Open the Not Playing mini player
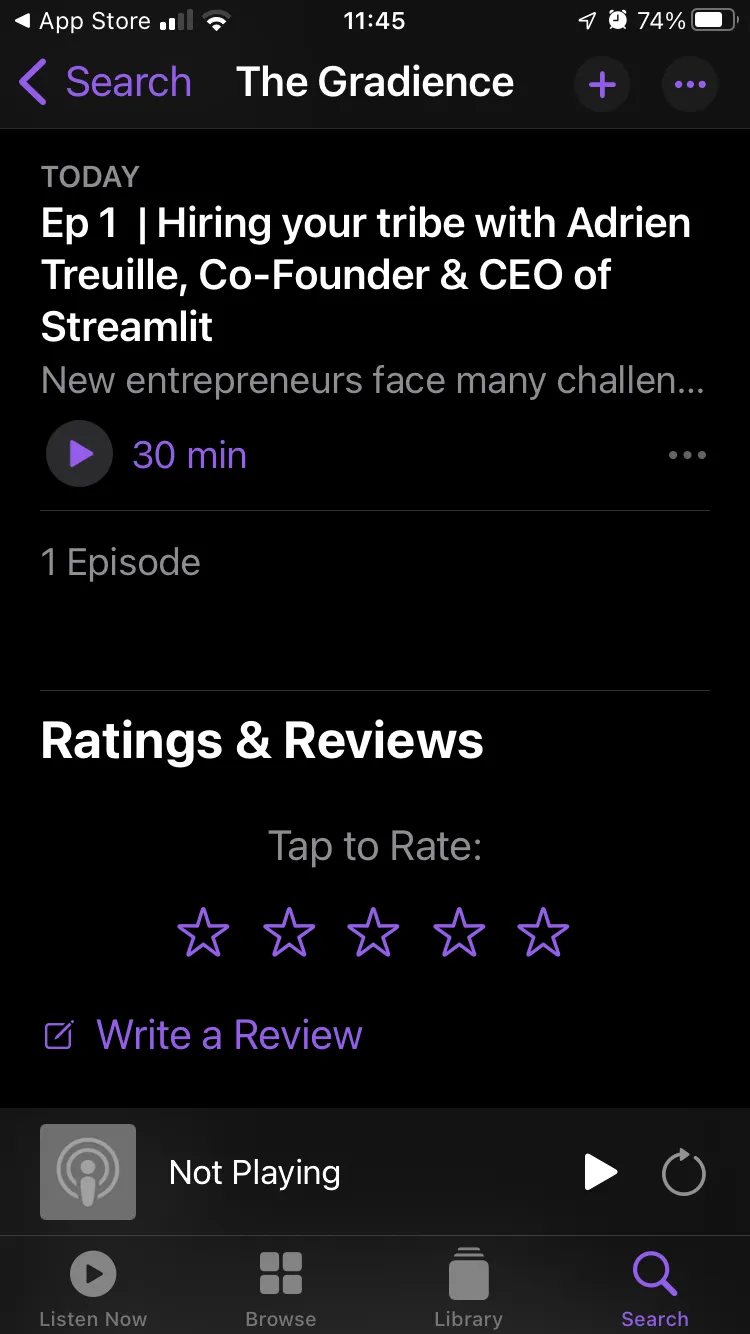 [x=254, y=1172]
